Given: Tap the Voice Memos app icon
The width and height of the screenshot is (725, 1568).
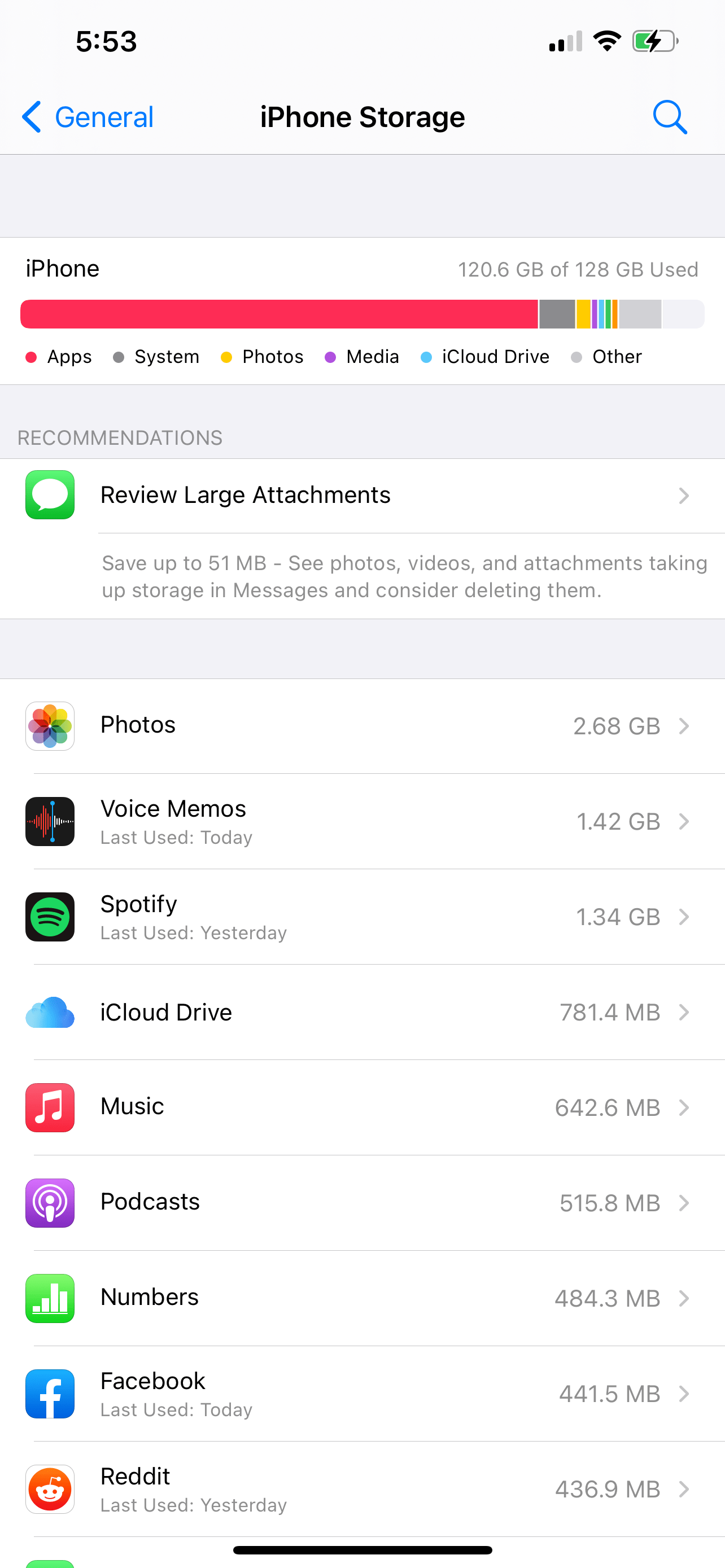Looking at the screenshot, I should 49,821.
